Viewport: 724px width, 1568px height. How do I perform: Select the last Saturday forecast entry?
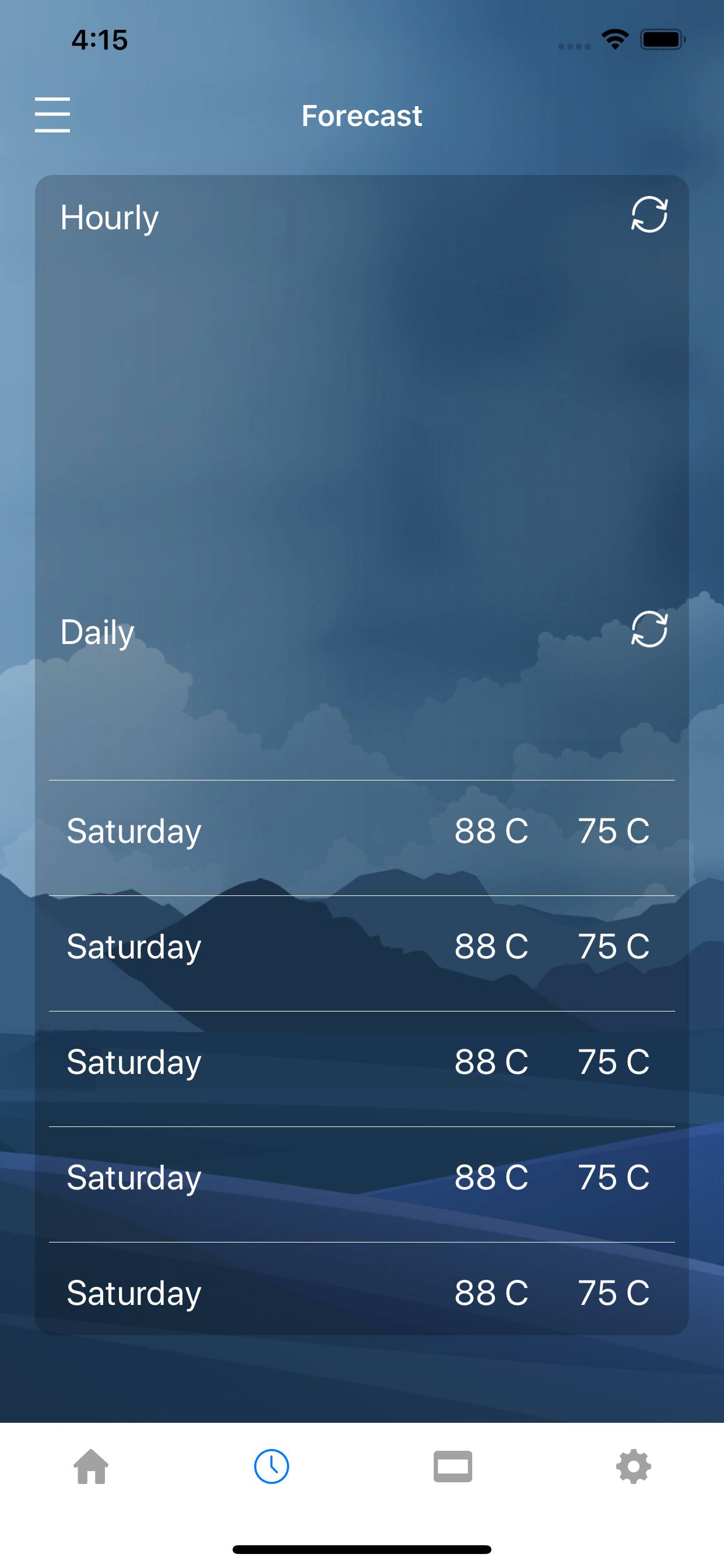tap(135, 1293)
